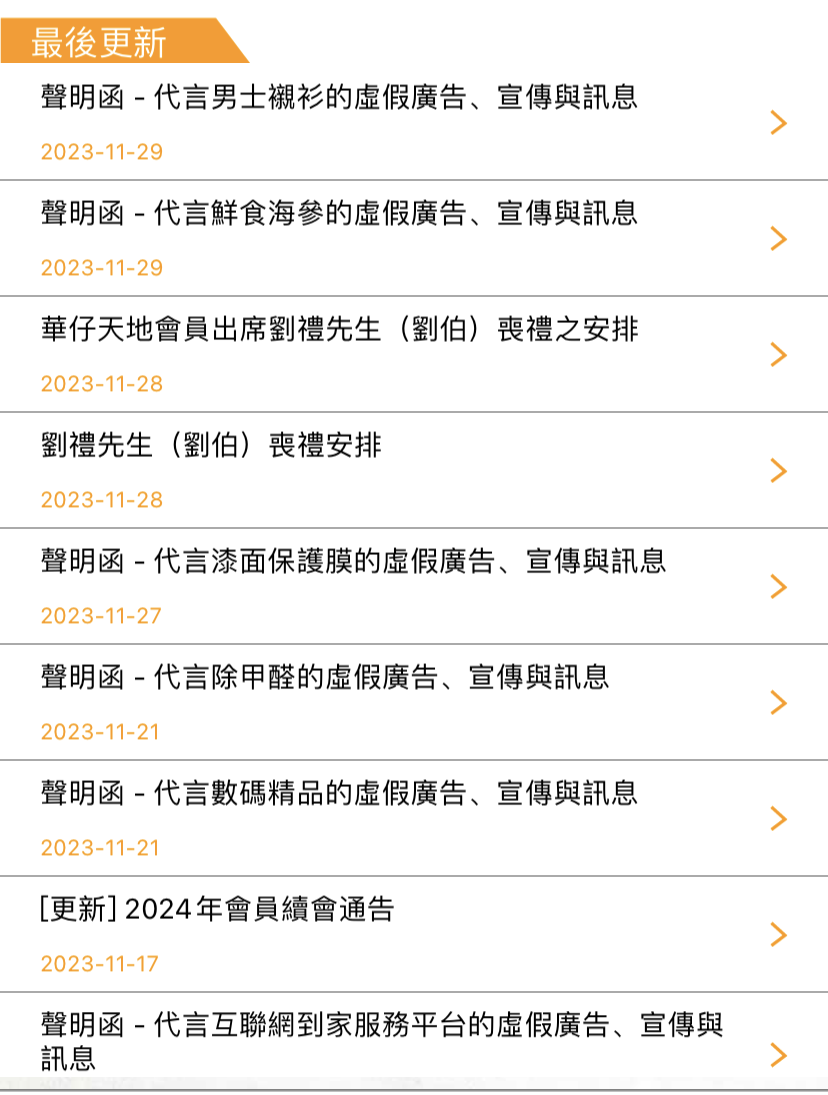Click the date 2023-11-17 under the renewal notice

100,964
